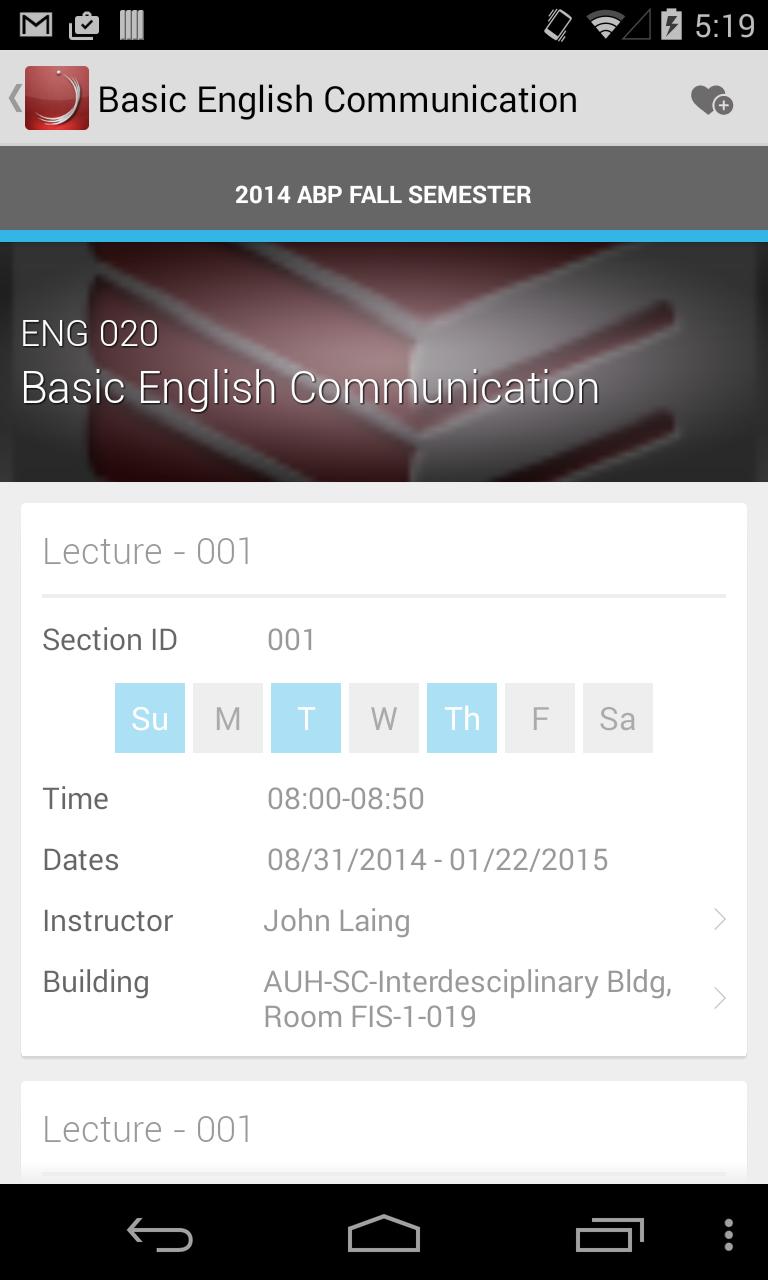Open instructor John Laing details
This screenshot has width=768, height=1280.
click(384, 920)
